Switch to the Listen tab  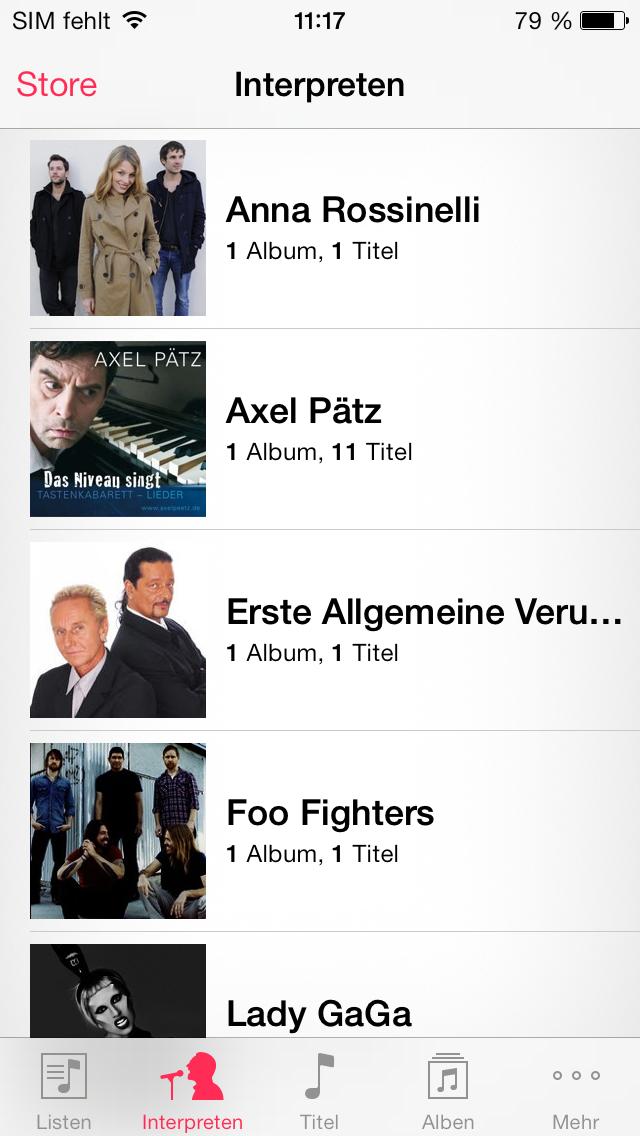64,1089
